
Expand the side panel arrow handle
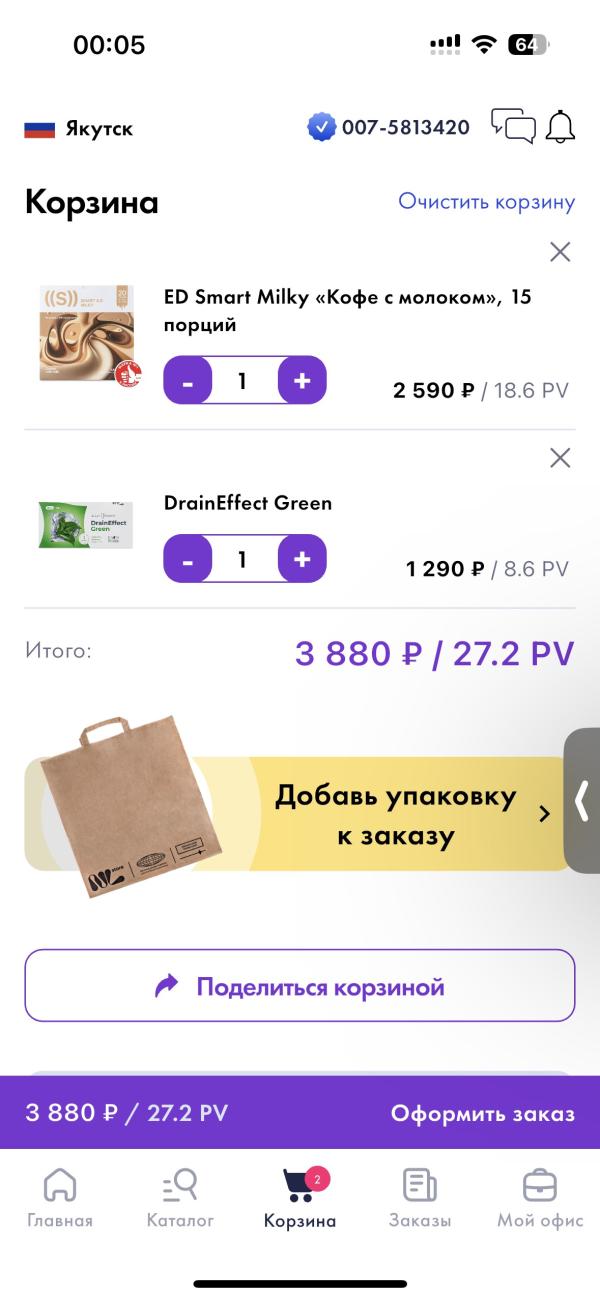[582, 800]
